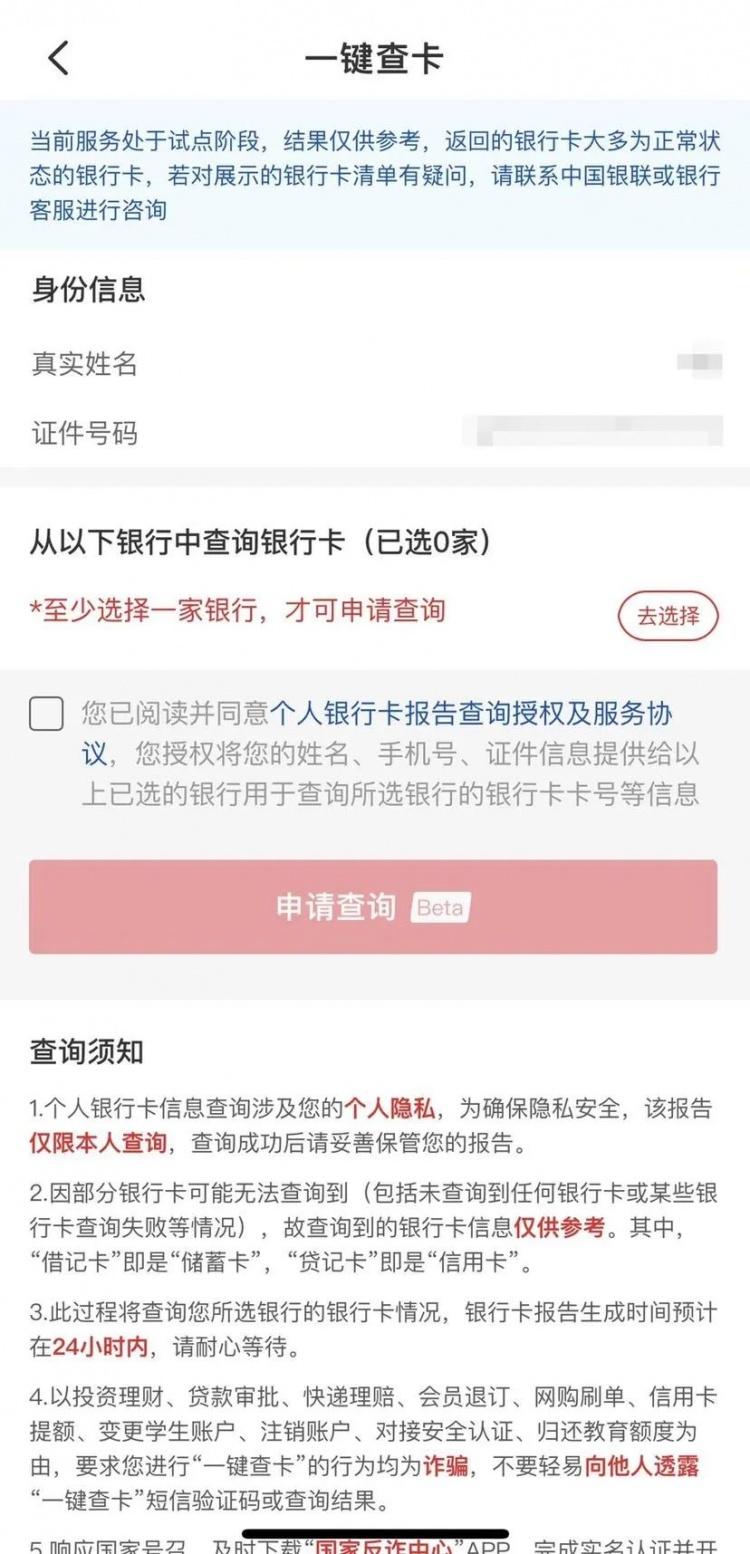The image size is (750, 1554).
Task: Open 个人银行卡报告查询授权及服务协议 link
Action: tap(470, 714)
